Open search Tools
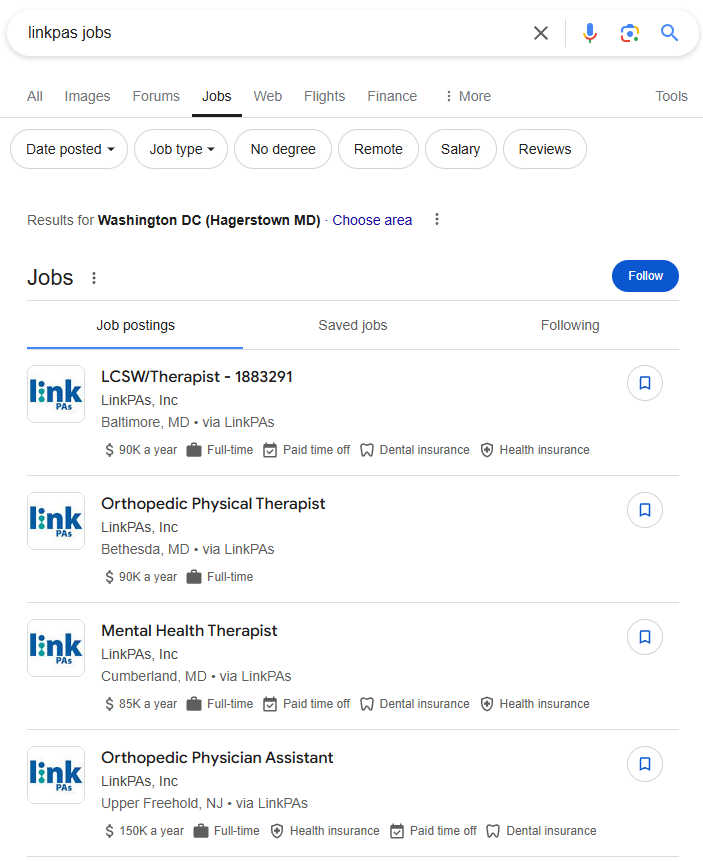 pos(671,96)
